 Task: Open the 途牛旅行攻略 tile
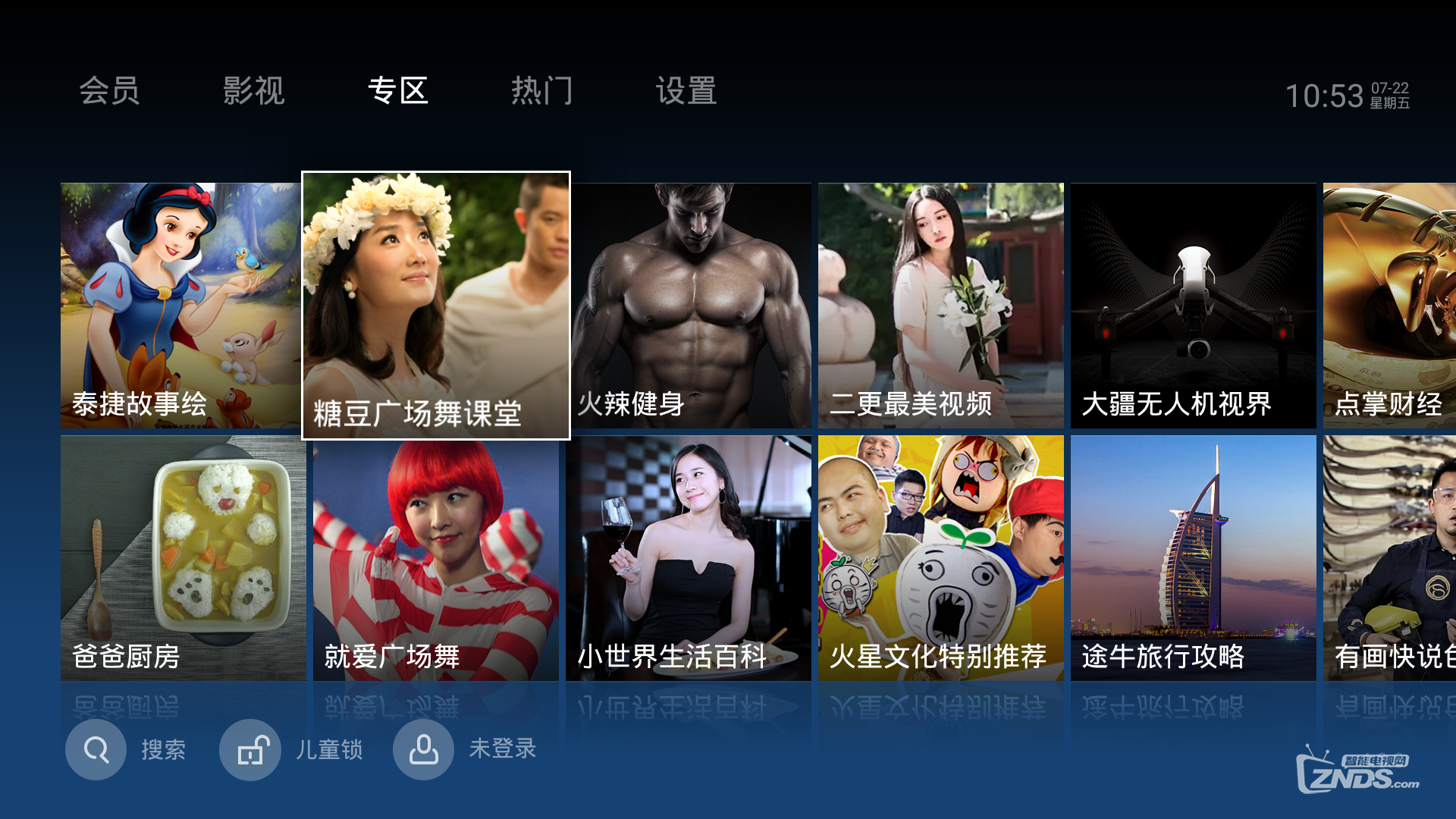[1193, 557]
